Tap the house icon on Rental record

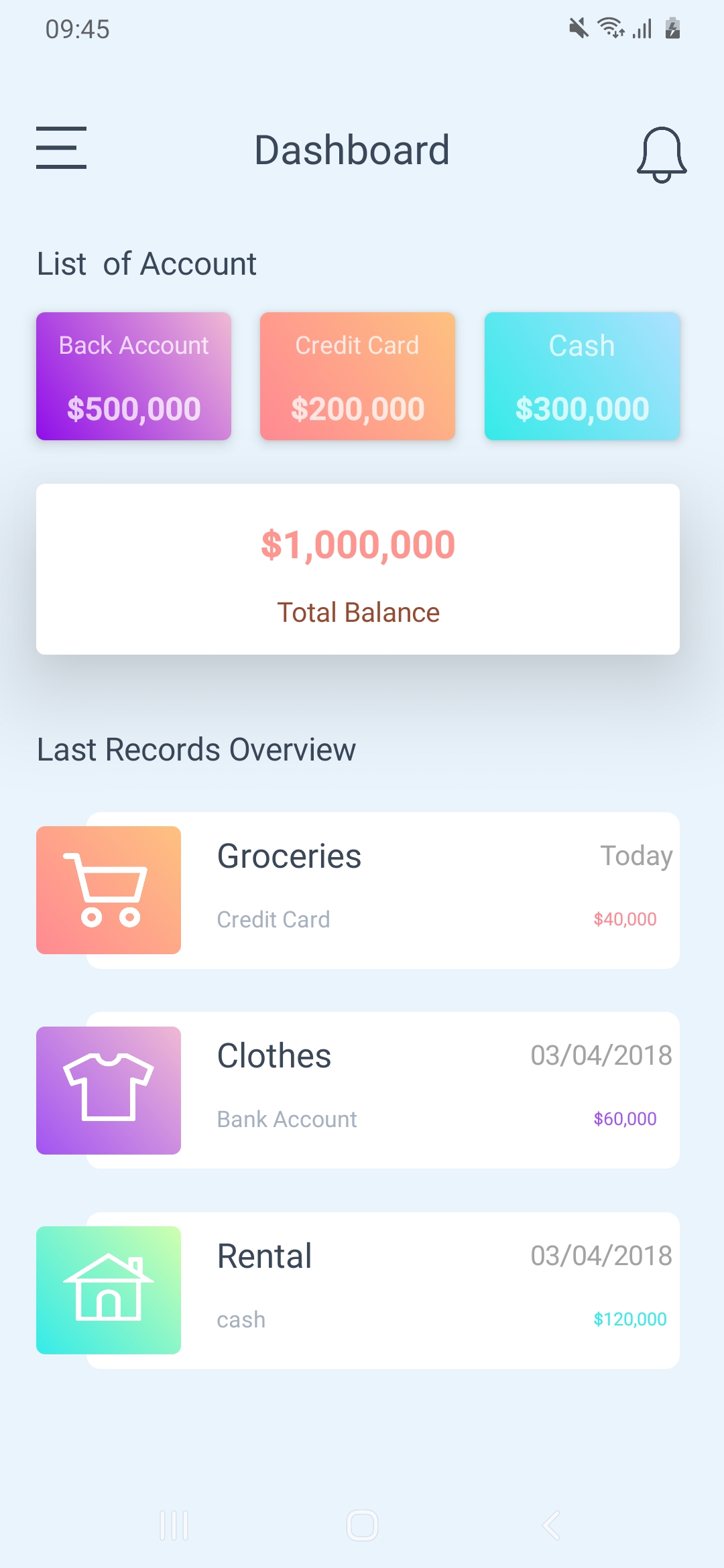click(109, 1290)
